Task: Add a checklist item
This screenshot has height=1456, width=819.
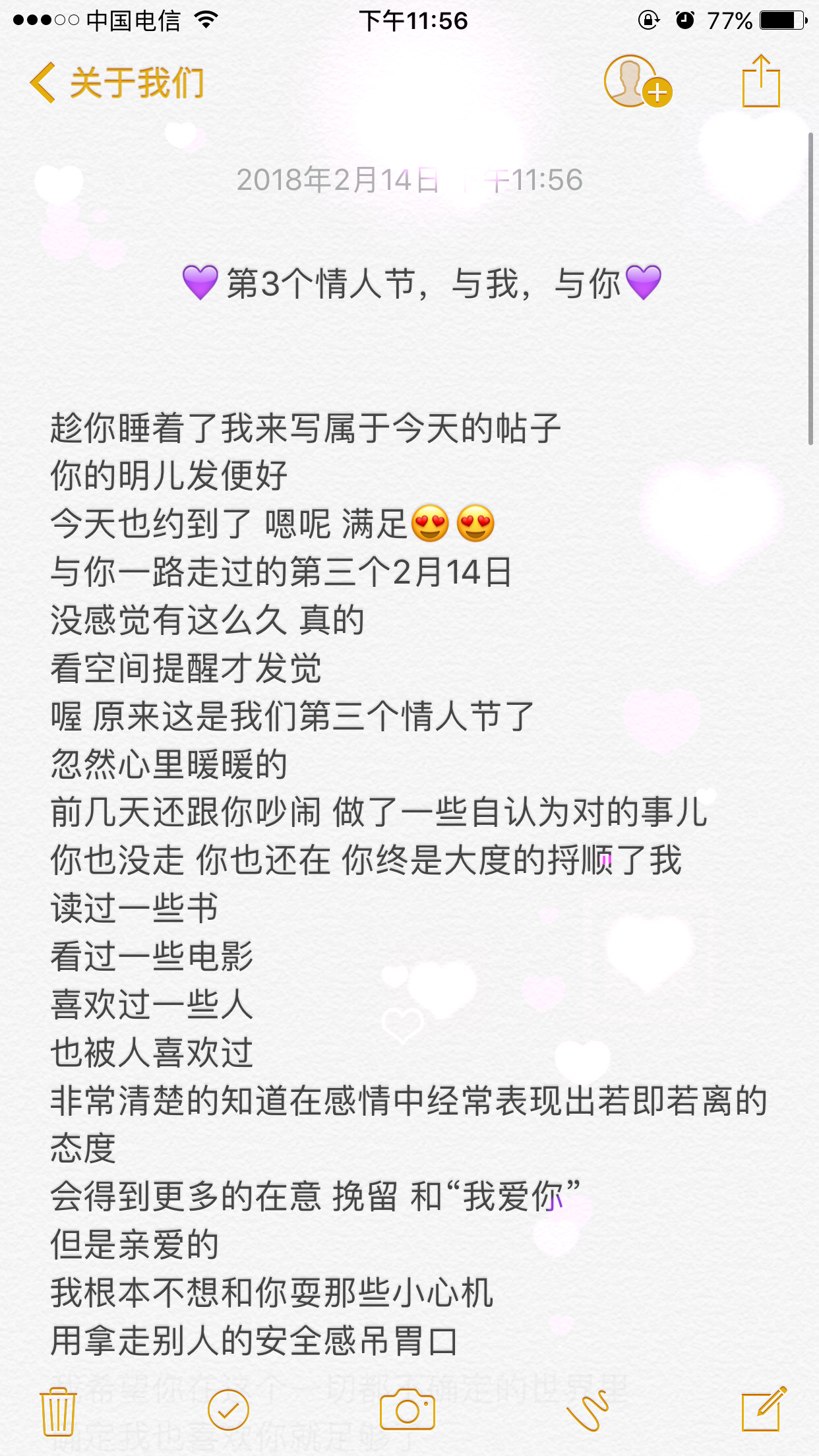Action: point(228,1410)
